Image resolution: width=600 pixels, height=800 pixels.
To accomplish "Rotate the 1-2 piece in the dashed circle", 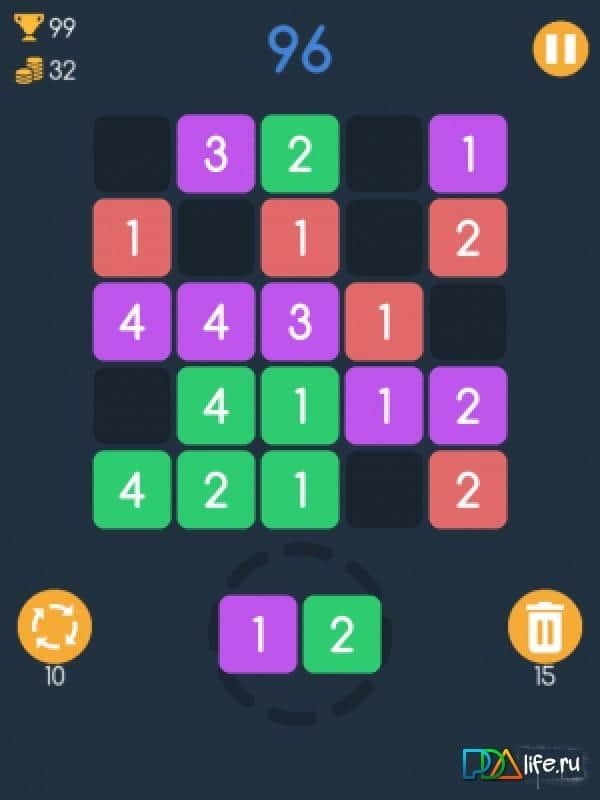I will pos(300,634).
